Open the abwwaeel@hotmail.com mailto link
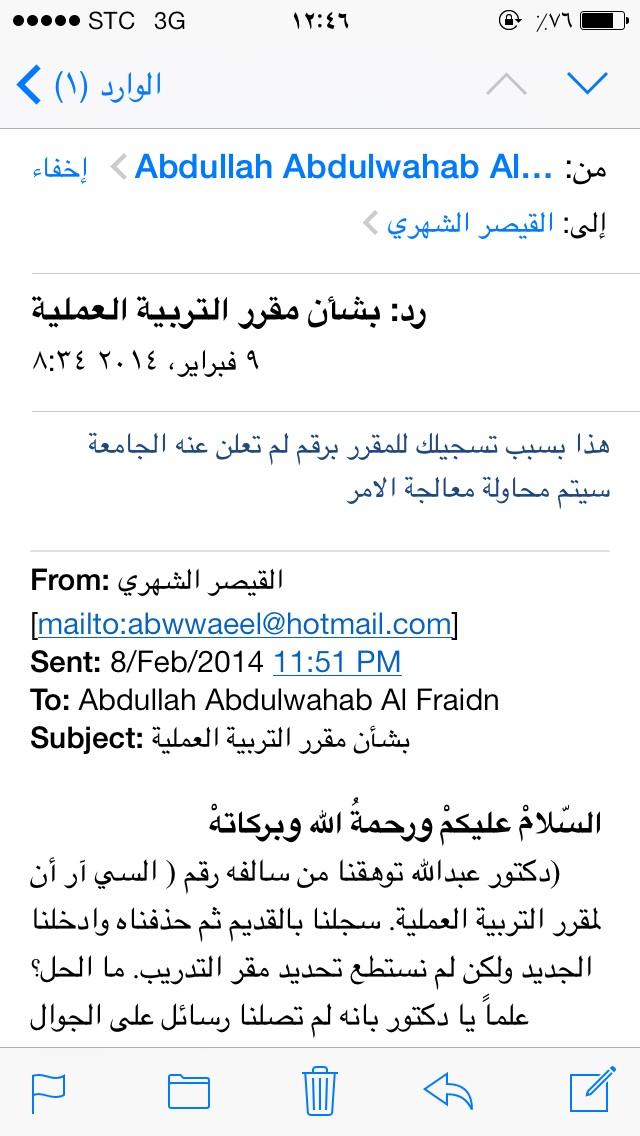The height and width of the screenshot is (1136, 640). 244,624
